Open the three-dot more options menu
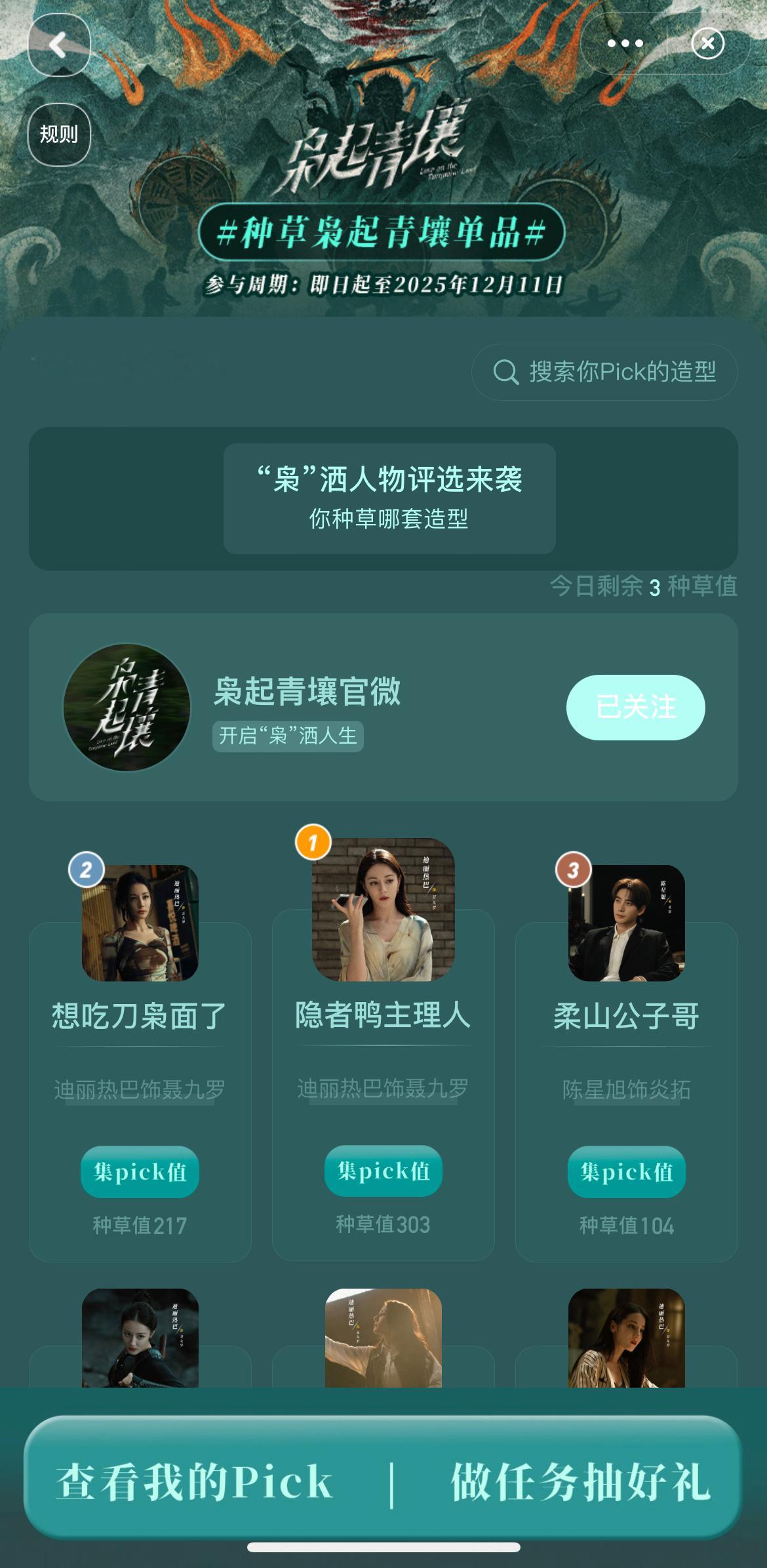The width and height of the screenshot is (767, 1568). coord(625,43)
